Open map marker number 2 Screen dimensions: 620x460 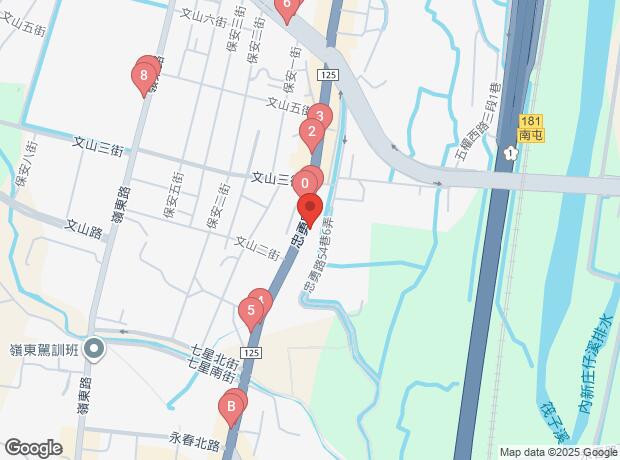pyautogui.click(x=312, y=131)
